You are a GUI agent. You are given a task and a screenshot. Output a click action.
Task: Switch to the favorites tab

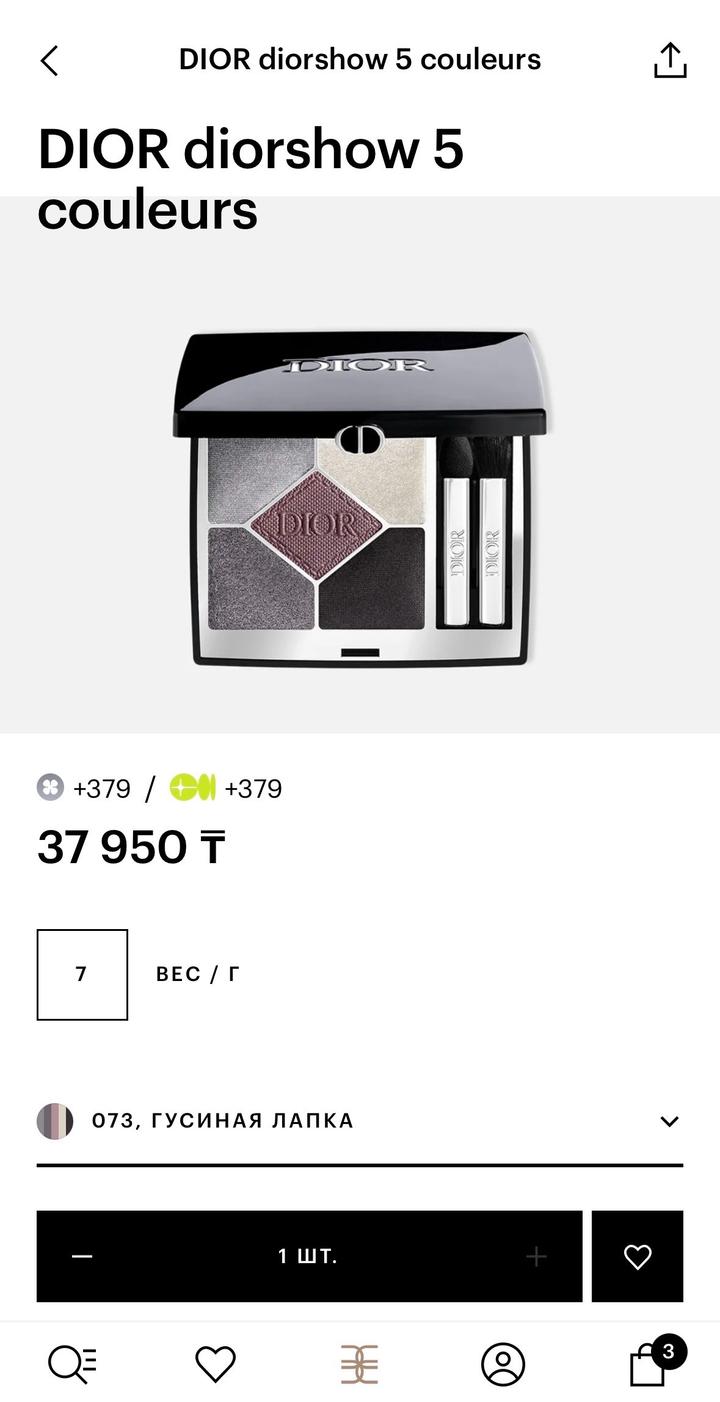(x=215, y=1363)
